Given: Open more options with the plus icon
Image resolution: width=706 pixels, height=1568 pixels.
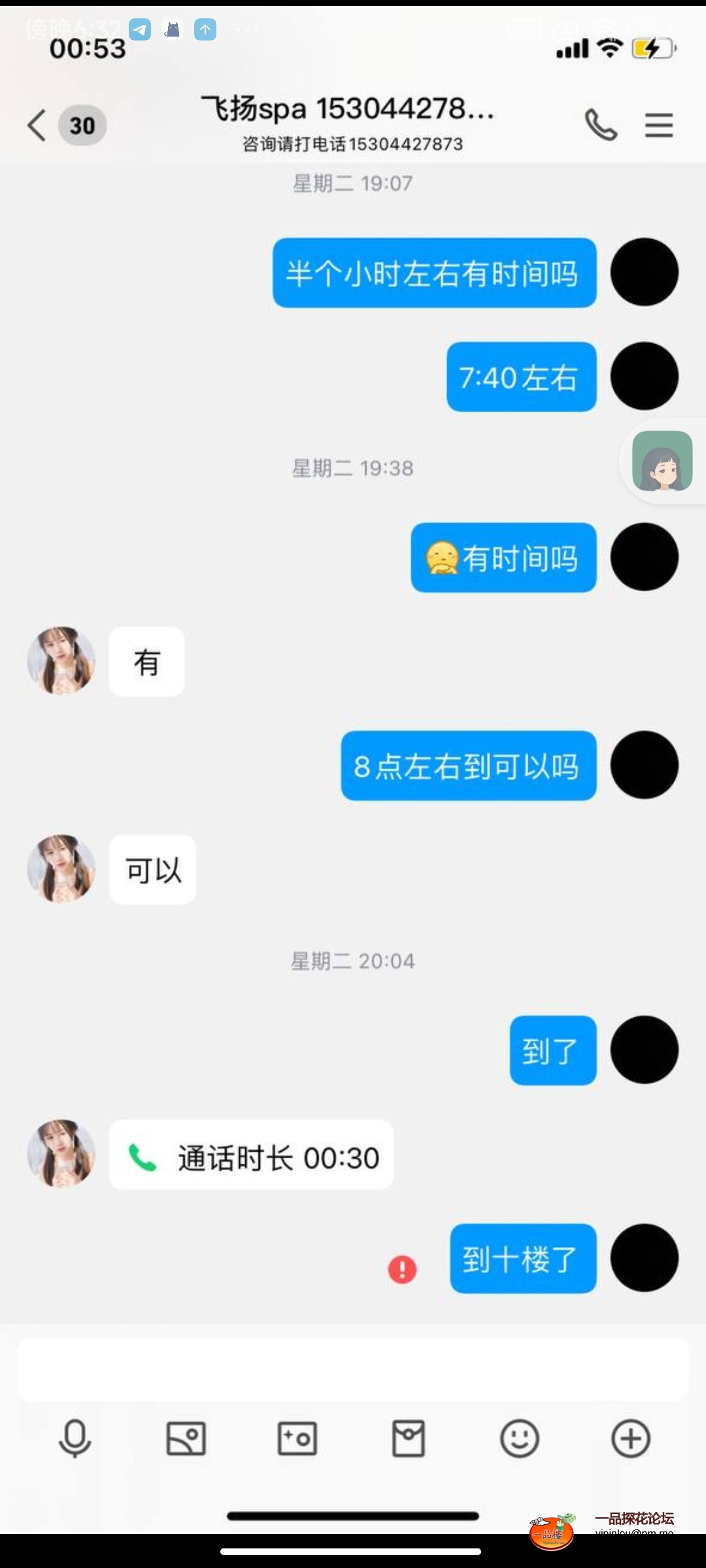Looking at the screenshot, I should 631,1438.
